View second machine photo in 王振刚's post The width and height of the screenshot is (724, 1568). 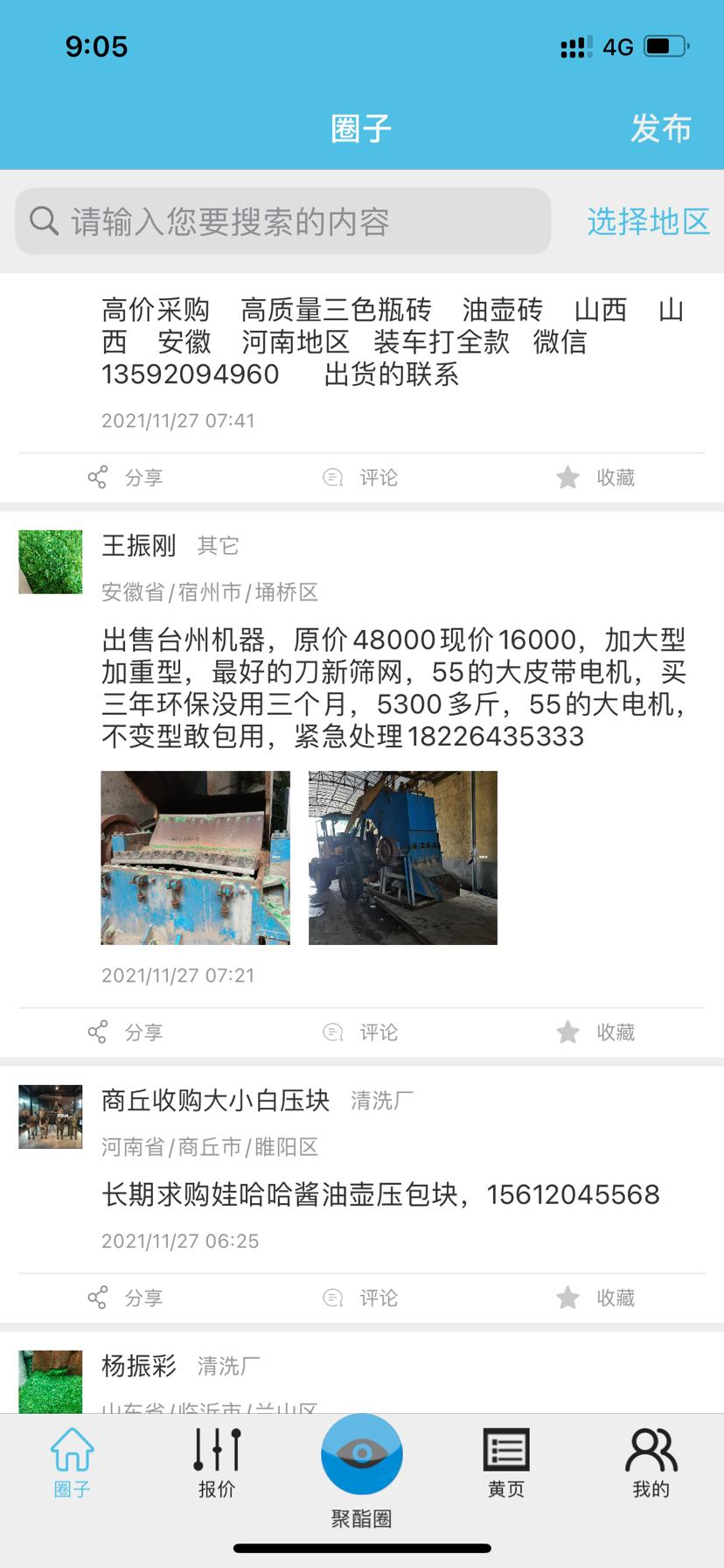click(402, 857)
